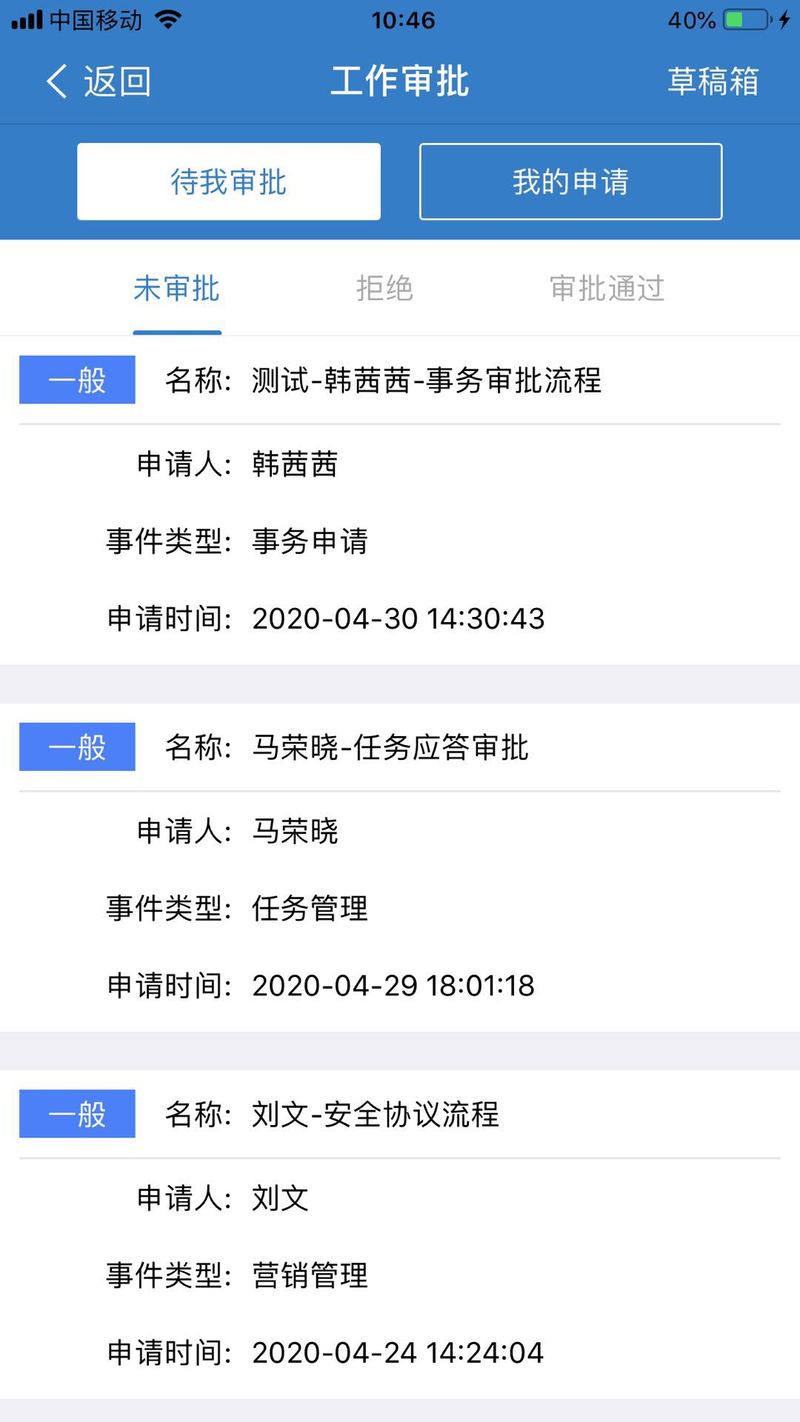This screenshot has width=800, height=1422.
Task: Select the 待我审批 segment
Action: (x=229, y=182)
